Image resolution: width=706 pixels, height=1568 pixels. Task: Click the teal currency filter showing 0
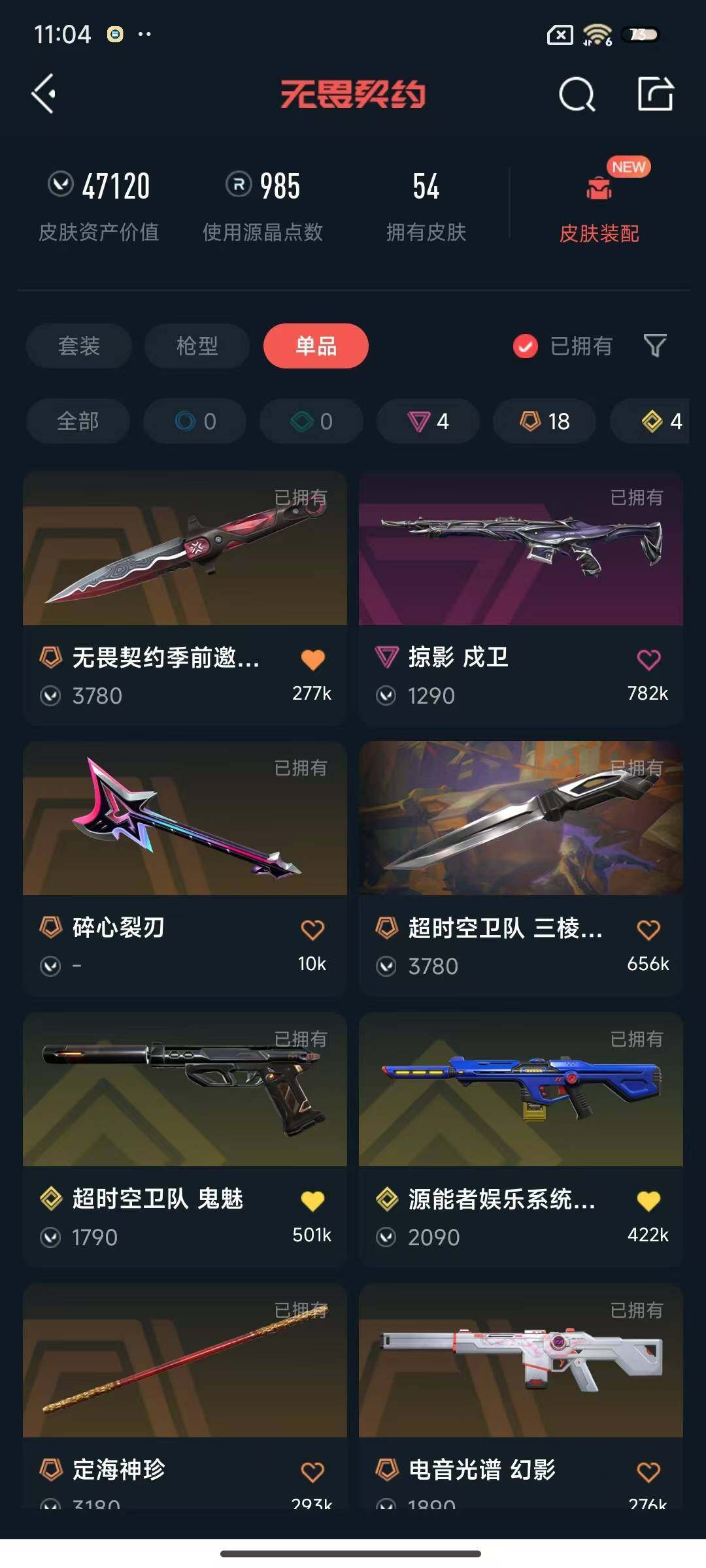[311, 421]
